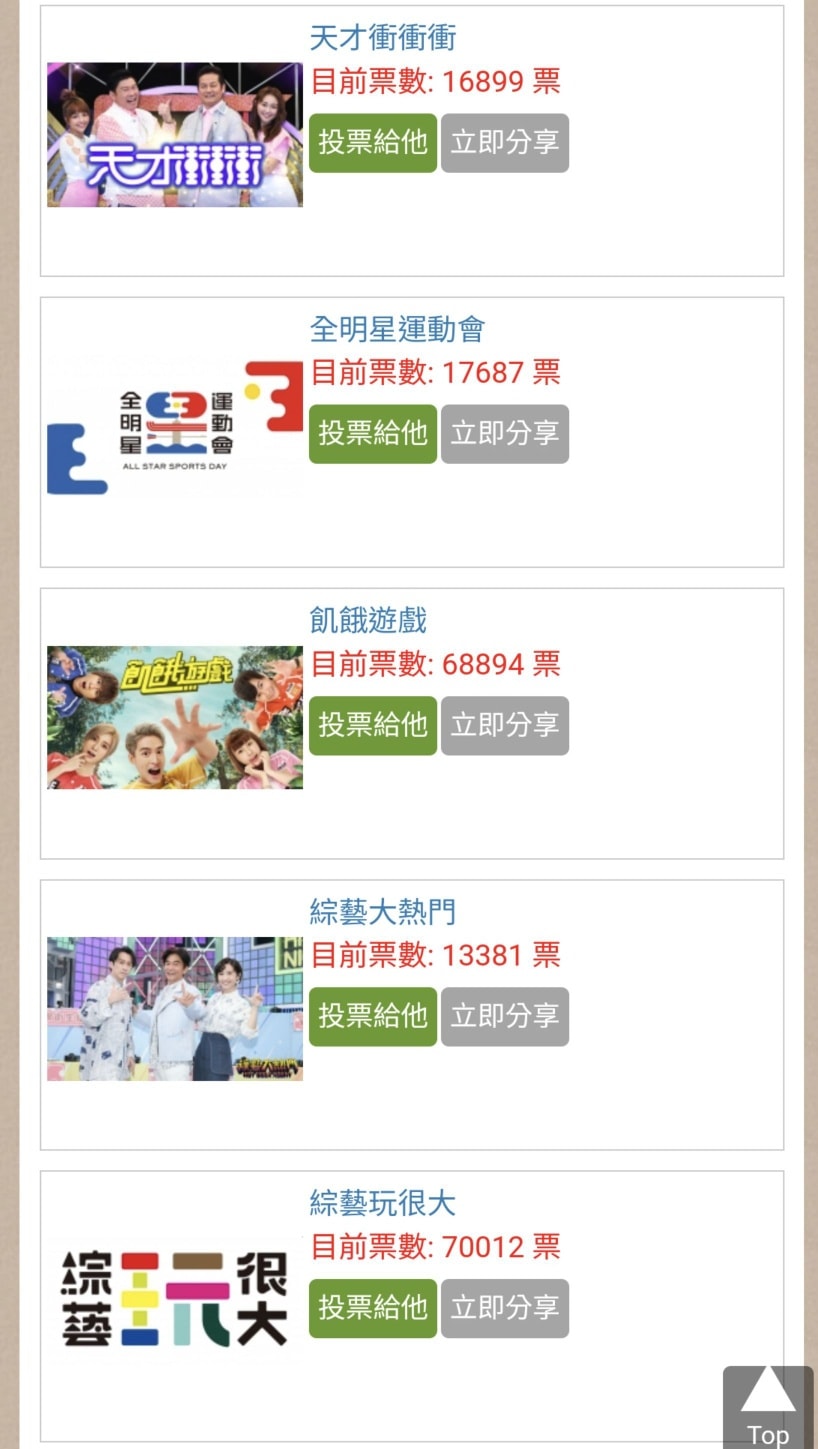Viewport: 818px width, 1449px height.
Task: Vote for 天才衝衝衝
Action: coord(372,143)
